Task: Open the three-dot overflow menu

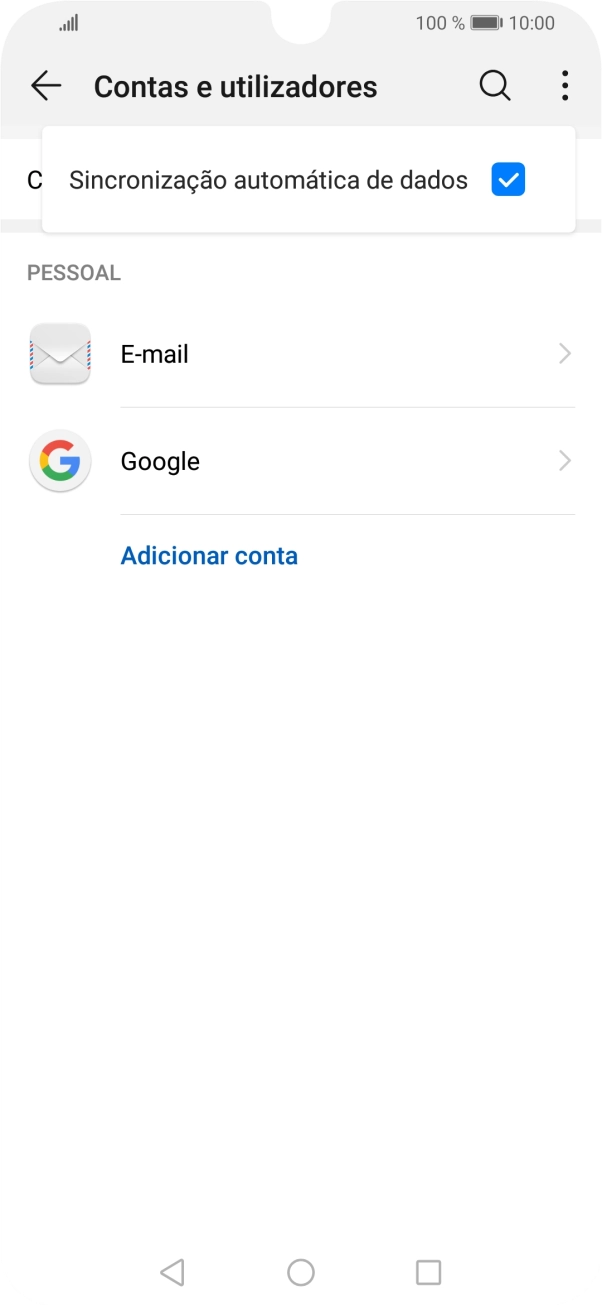Action: 565,86
